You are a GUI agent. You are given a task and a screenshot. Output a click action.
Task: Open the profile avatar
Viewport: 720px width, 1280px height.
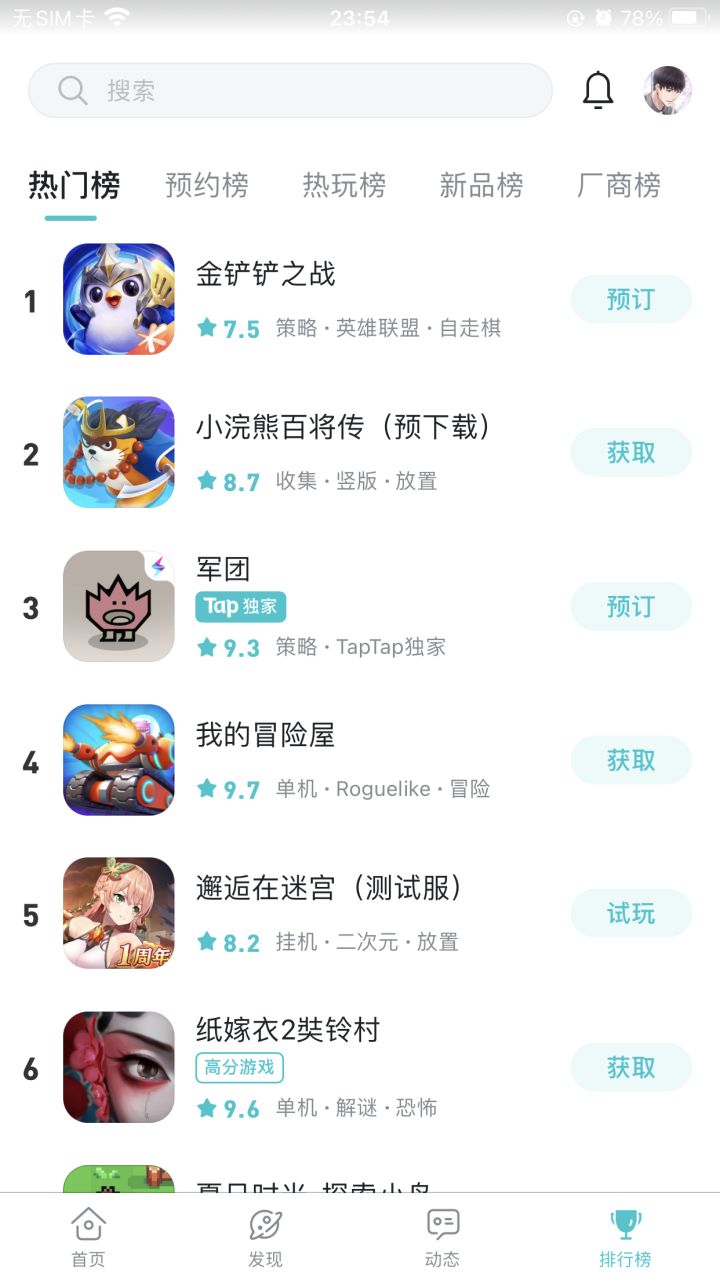[x=667, y=91]
